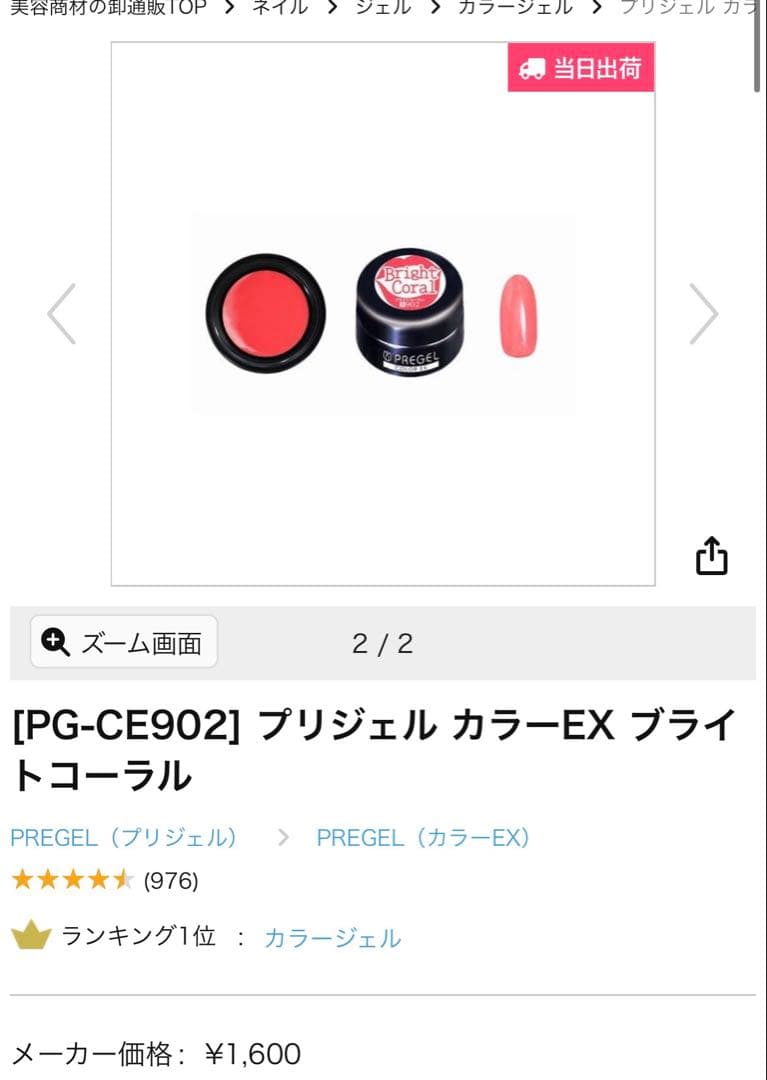
Task: Tap the share icon below the product image
Action: coord(711,556)
